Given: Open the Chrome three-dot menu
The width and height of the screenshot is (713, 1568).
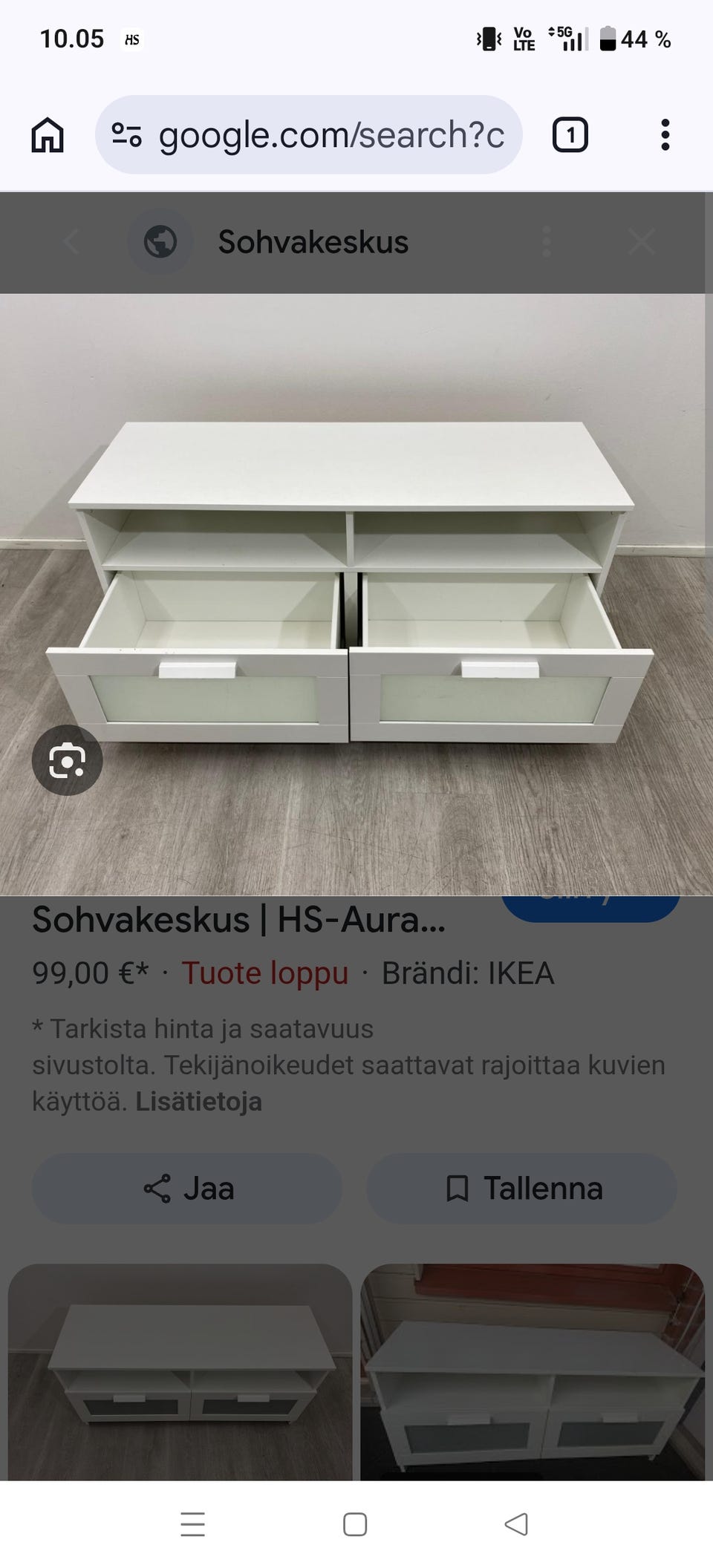Looking at the screenshot, I should [x=665, y=135].
